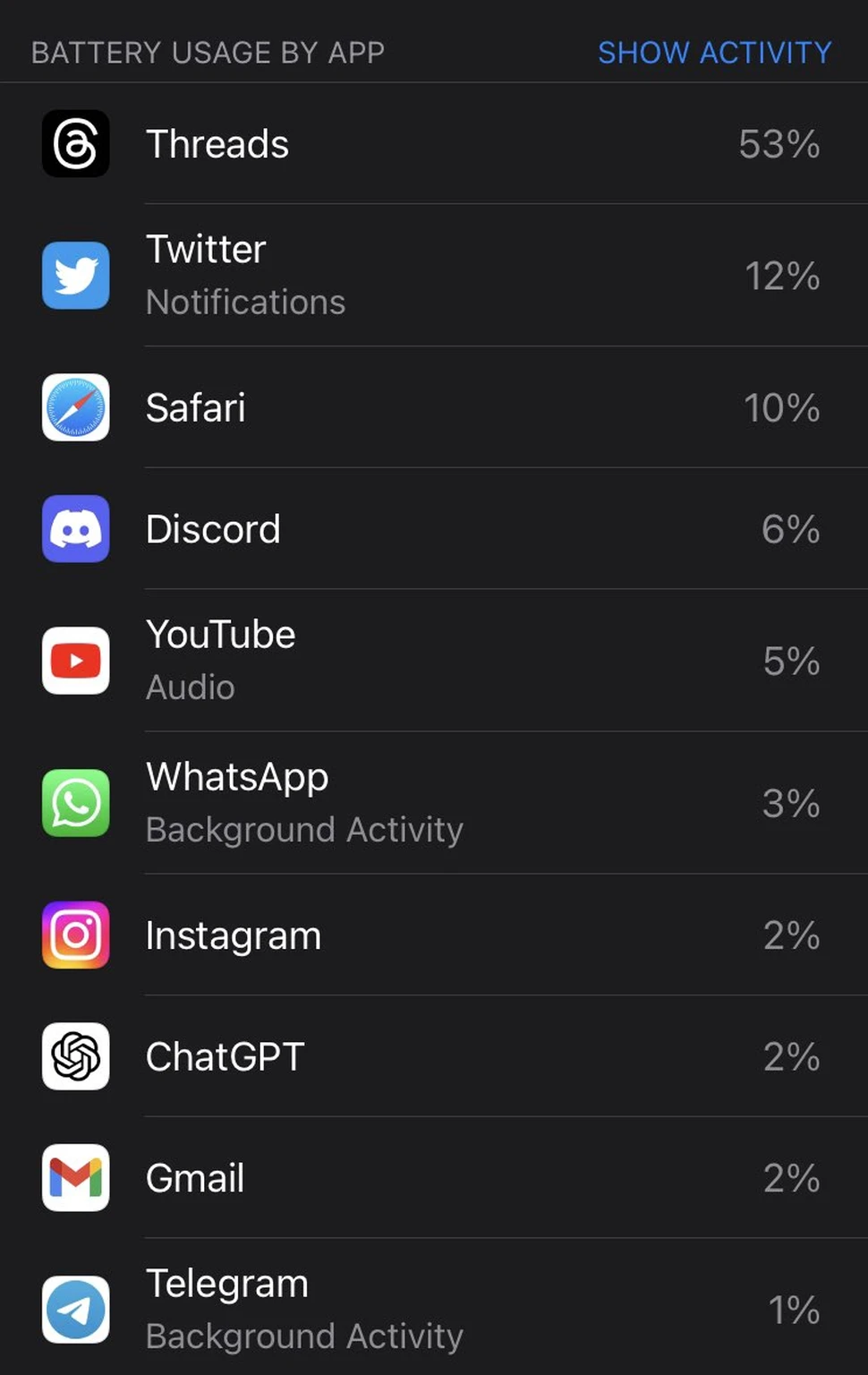Select the Telegram paper plane icon

tap(75, 1310)
